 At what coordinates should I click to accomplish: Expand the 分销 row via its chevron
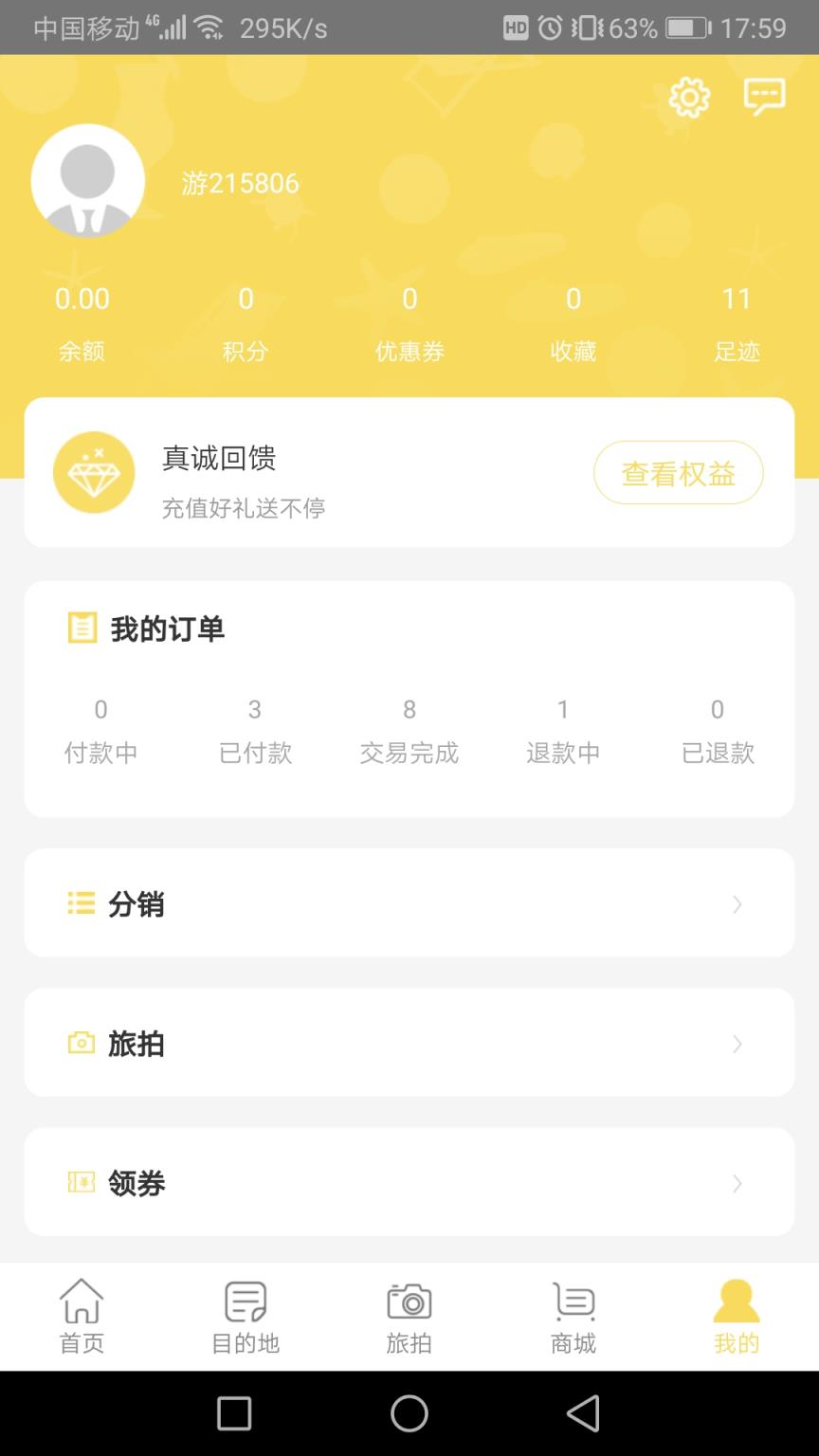[737, 904]
